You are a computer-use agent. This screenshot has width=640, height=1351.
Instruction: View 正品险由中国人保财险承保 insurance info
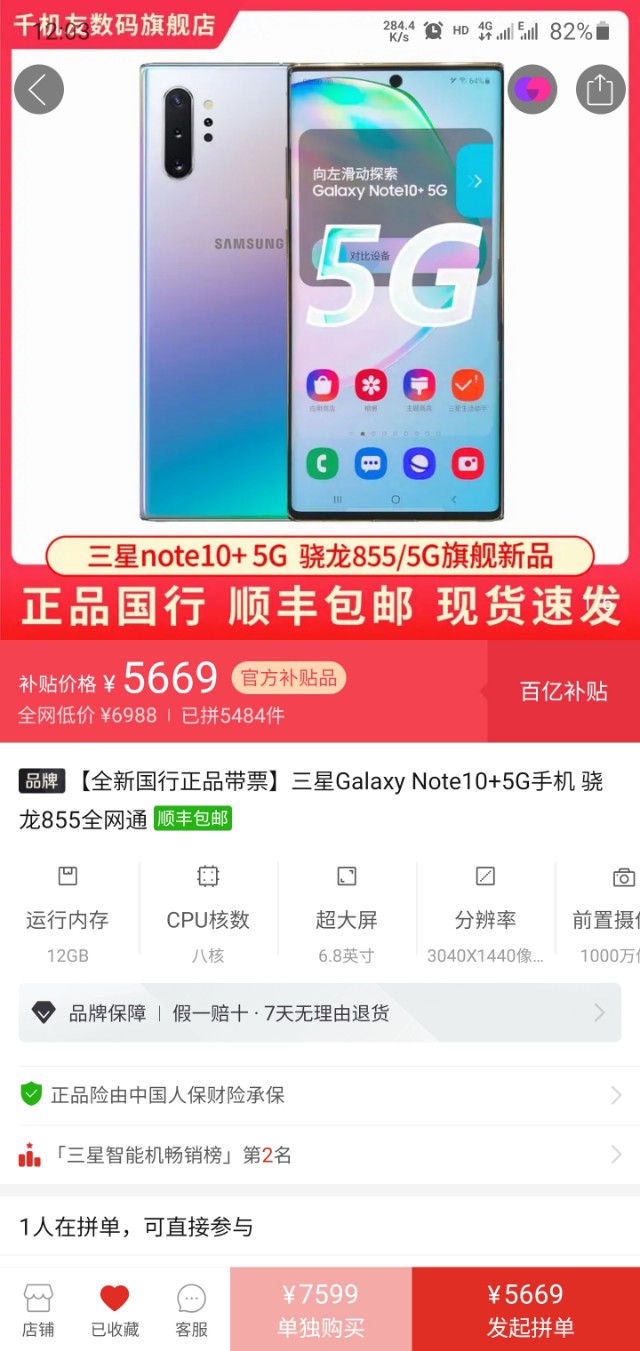coord(320,1095)
